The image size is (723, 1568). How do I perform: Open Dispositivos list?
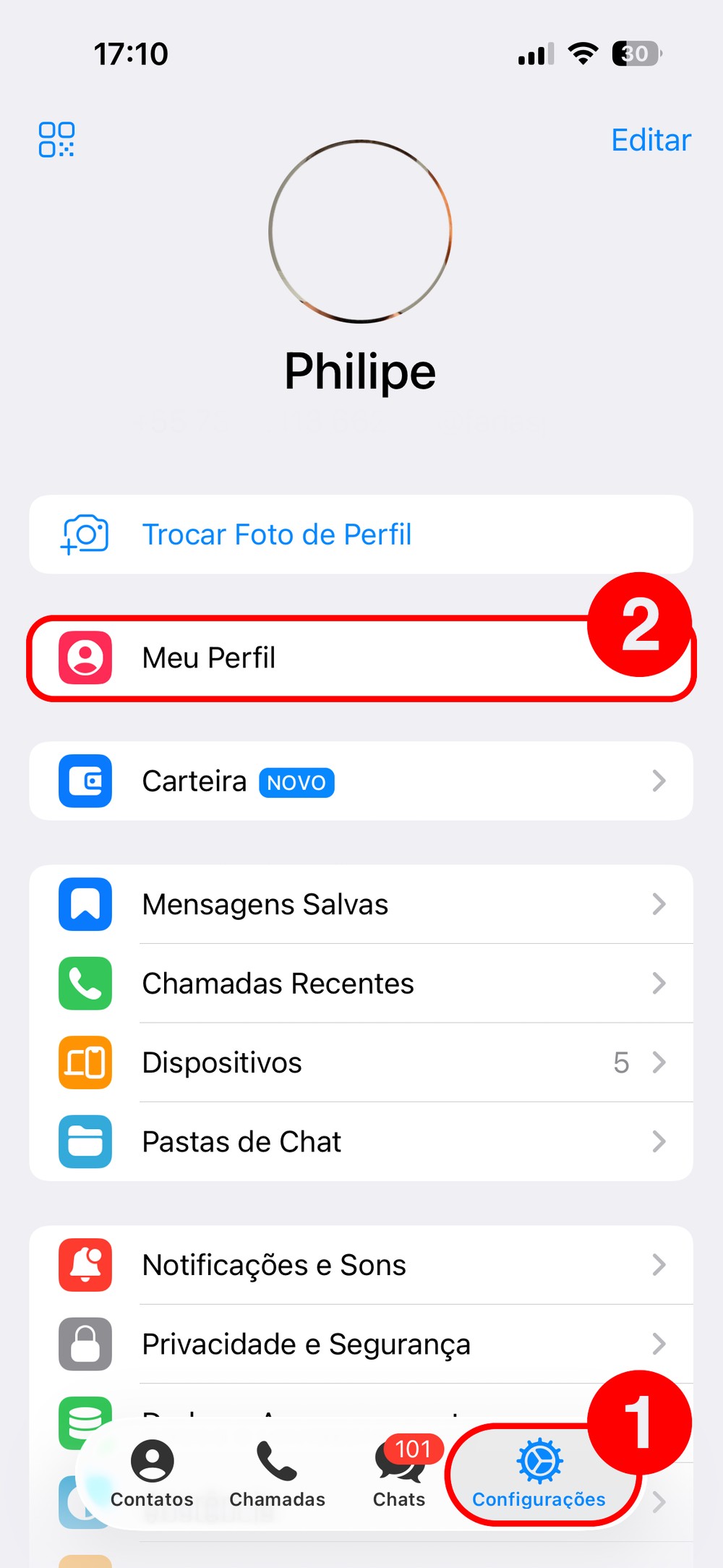tap(360, 1062)
